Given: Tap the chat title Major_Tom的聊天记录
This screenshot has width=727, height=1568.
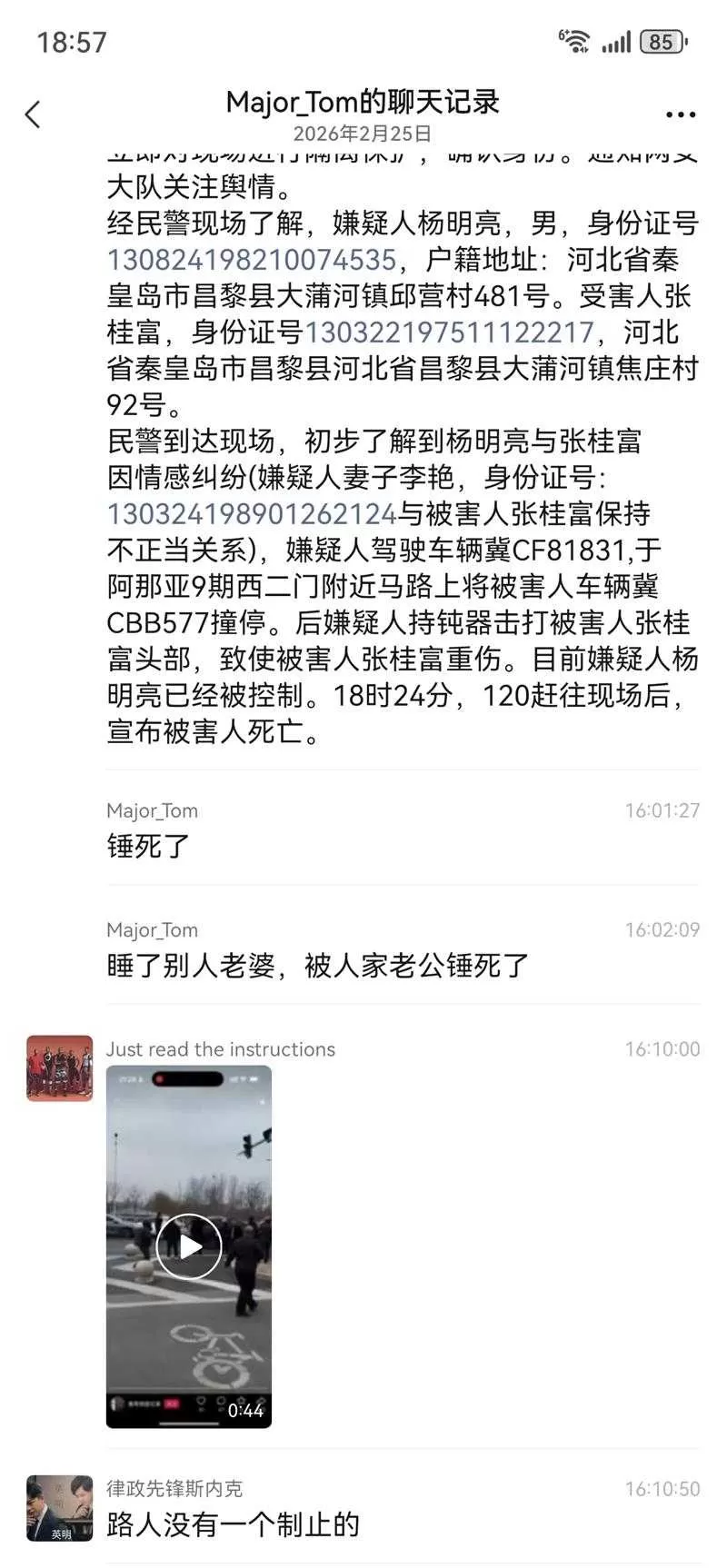Looking at the screenshot, I should click(363, 103).
